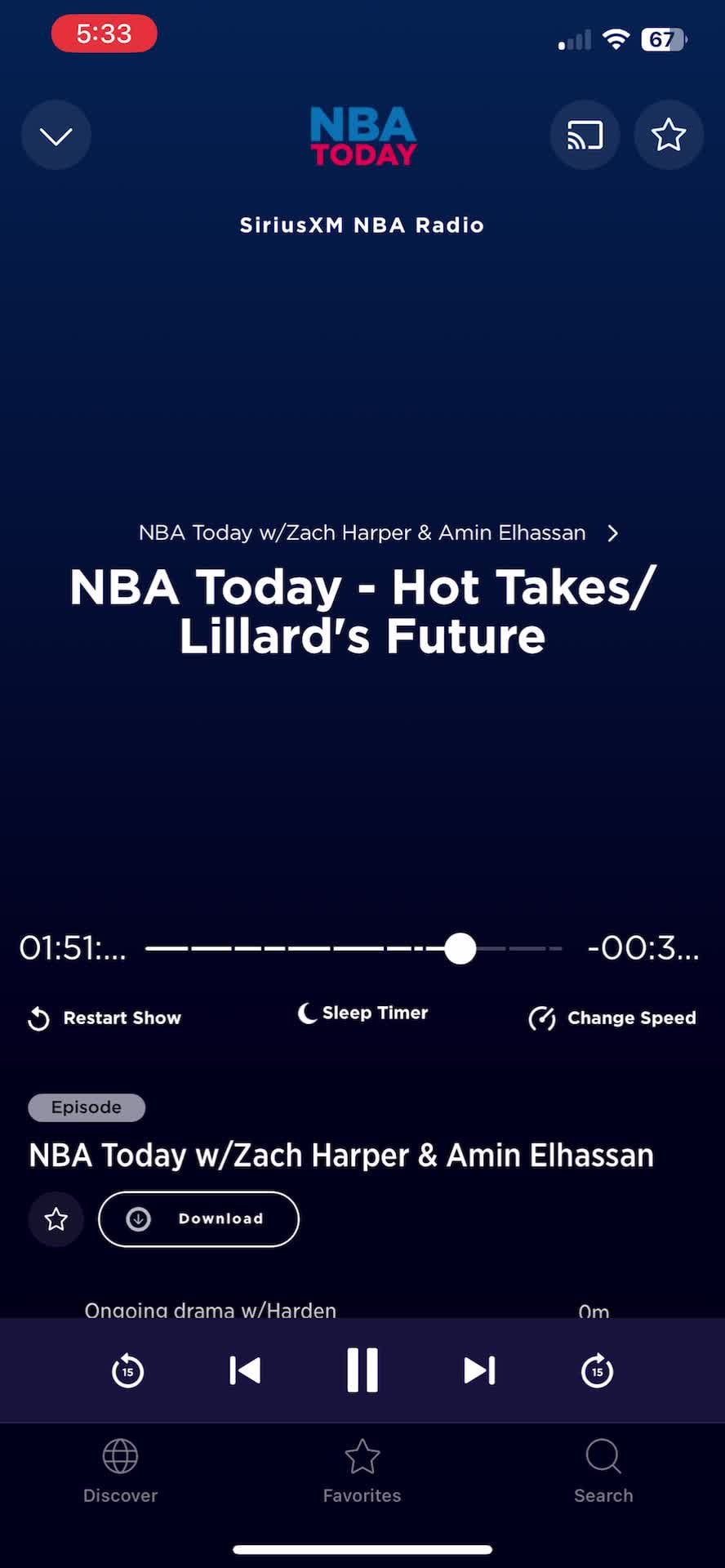This screenshot has width=725, height=1568.
Task: Open the NBA Today w/Zach Harper show link
Action: coord(378,533)
